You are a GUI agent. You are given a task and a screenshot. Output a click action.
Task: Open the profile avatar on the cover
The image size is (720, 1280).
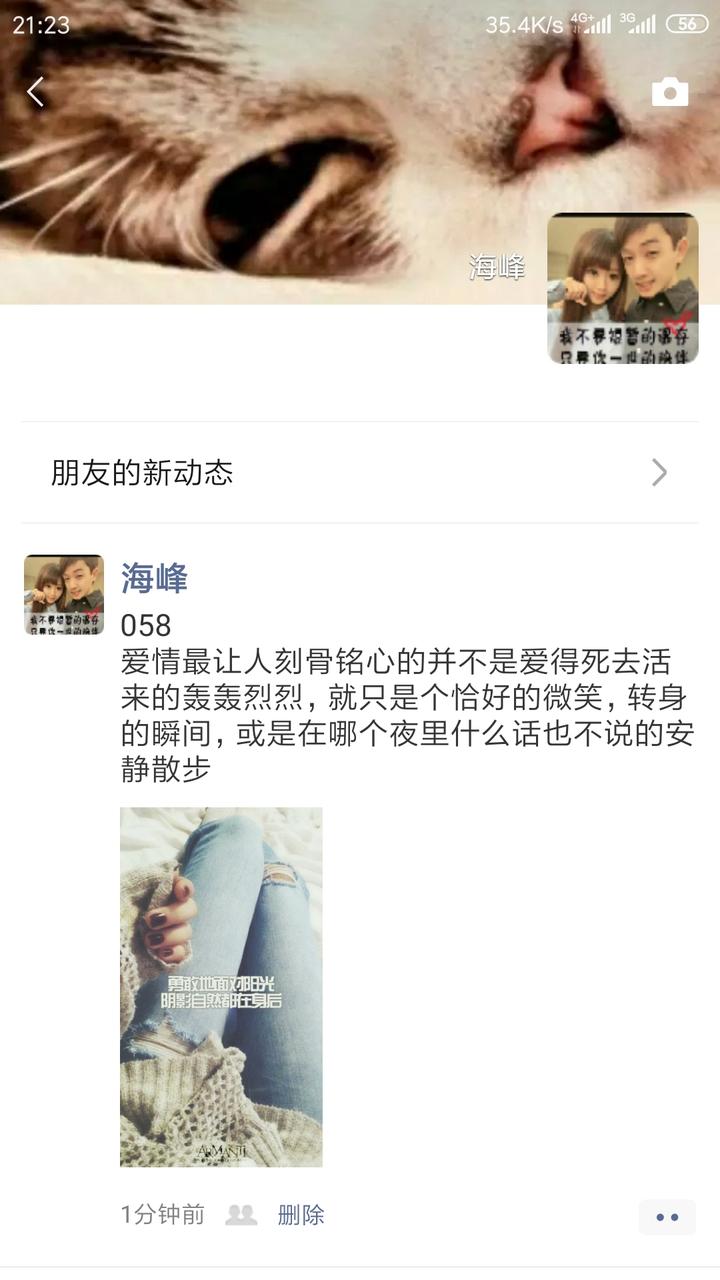coord(623,288)
